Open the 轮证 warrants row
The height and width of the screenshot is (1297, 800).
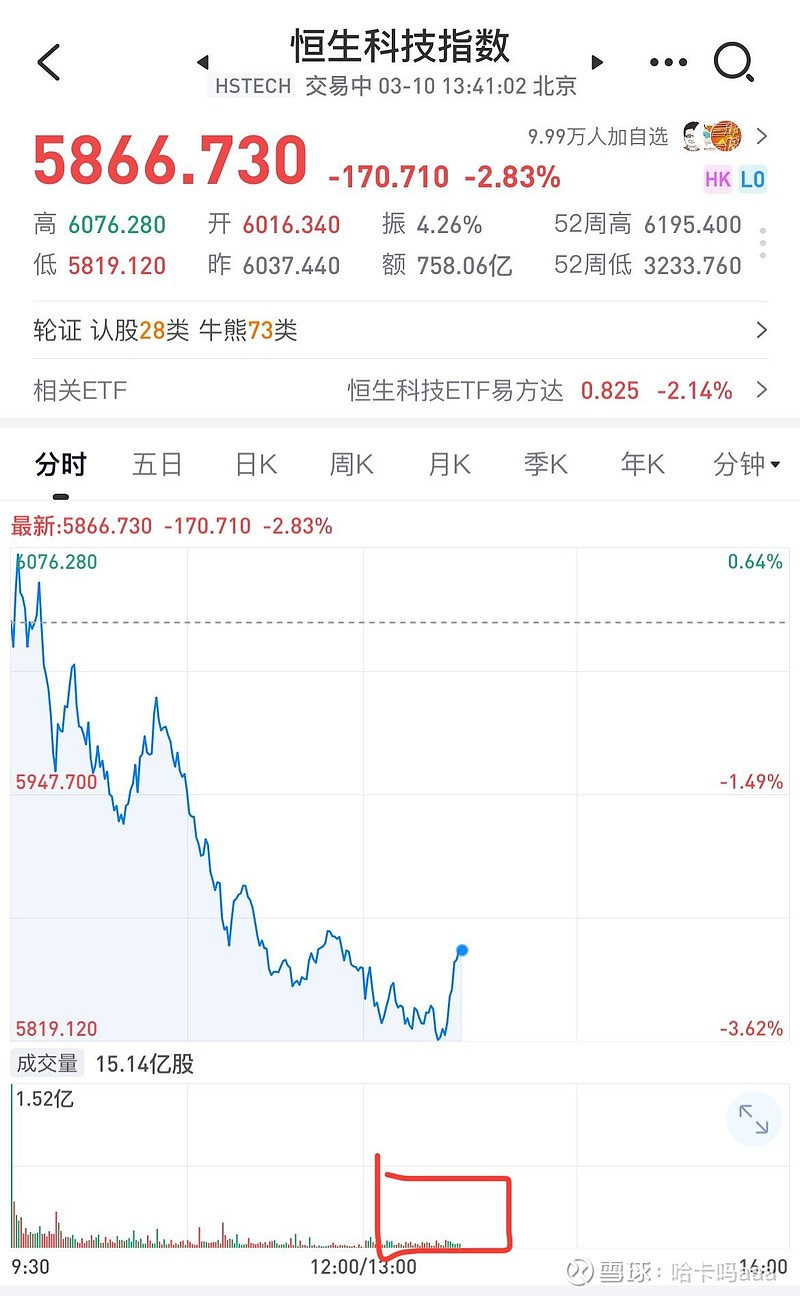(400, 330)
